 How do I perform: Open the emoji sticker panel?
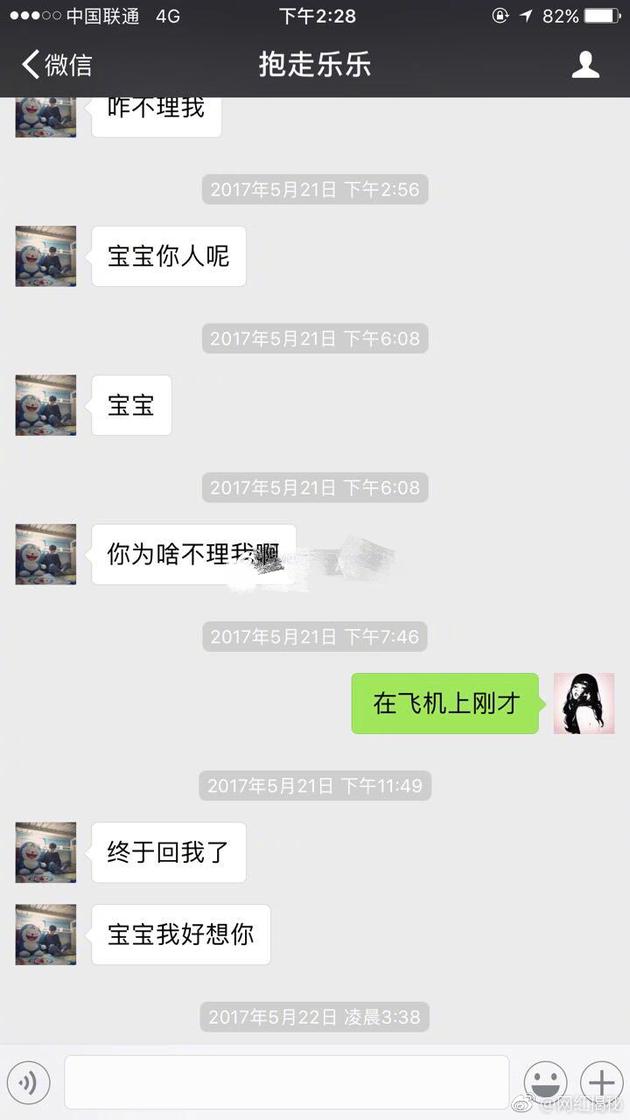[545, 1081]
